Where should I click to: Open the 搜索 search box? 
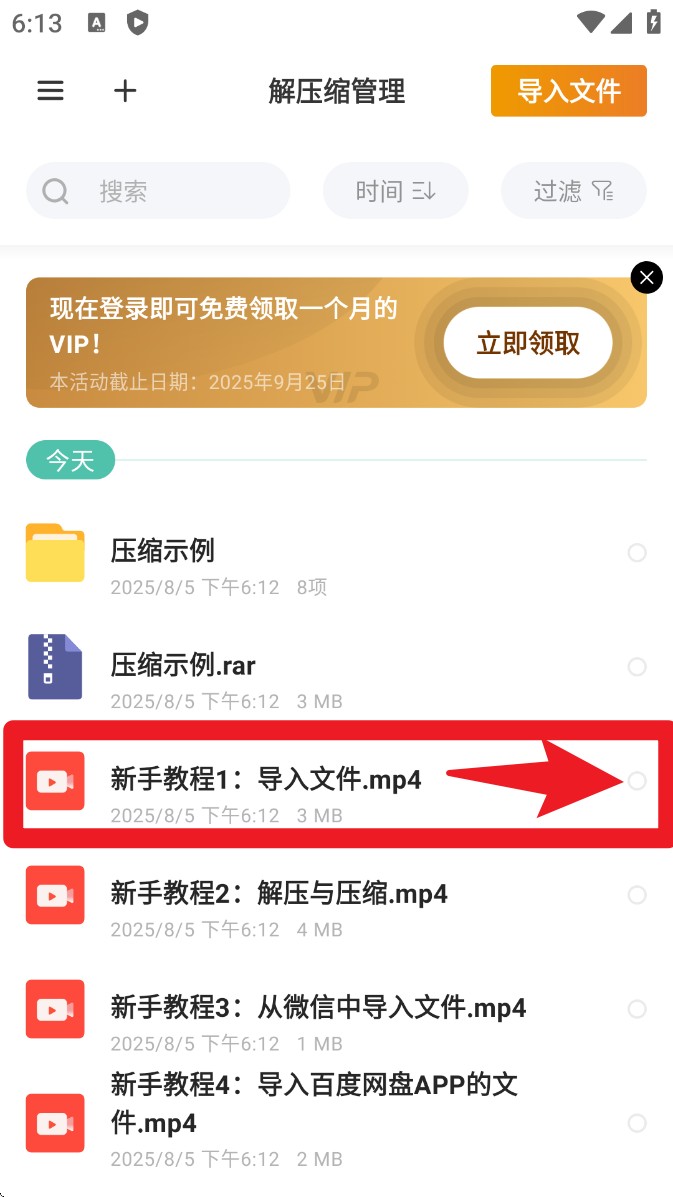coord(158,191)
